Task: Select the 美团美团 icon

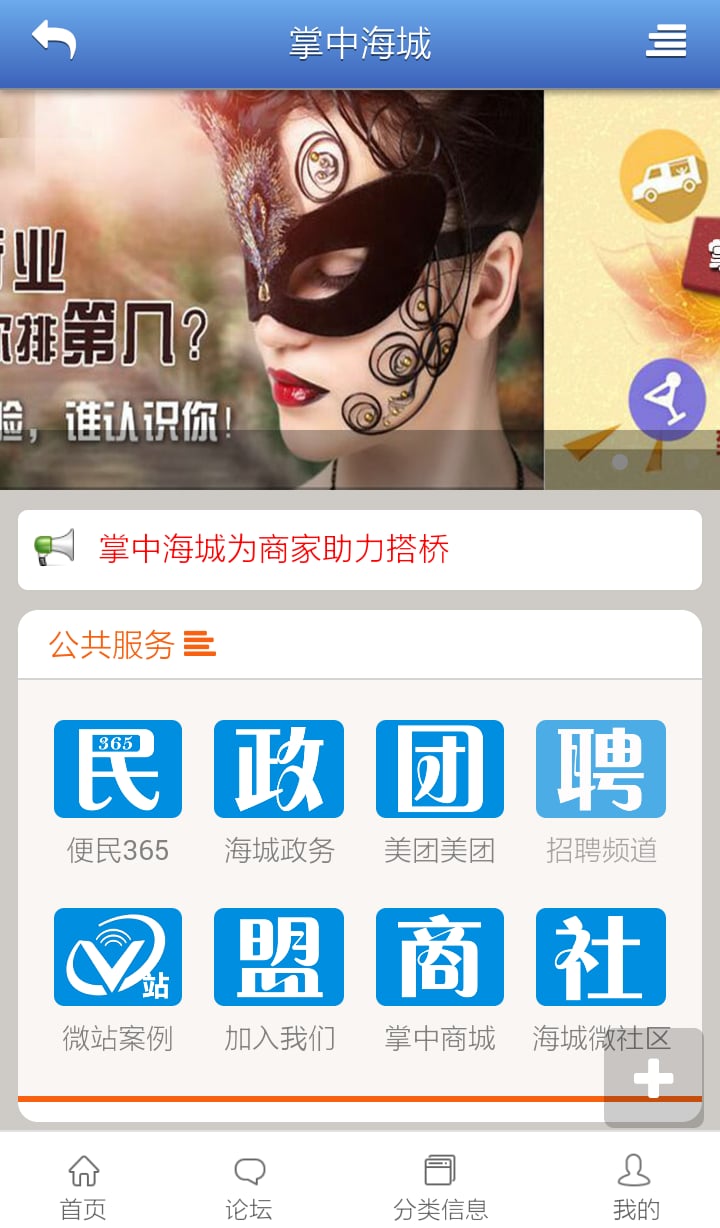Action: tap(439, 768)
